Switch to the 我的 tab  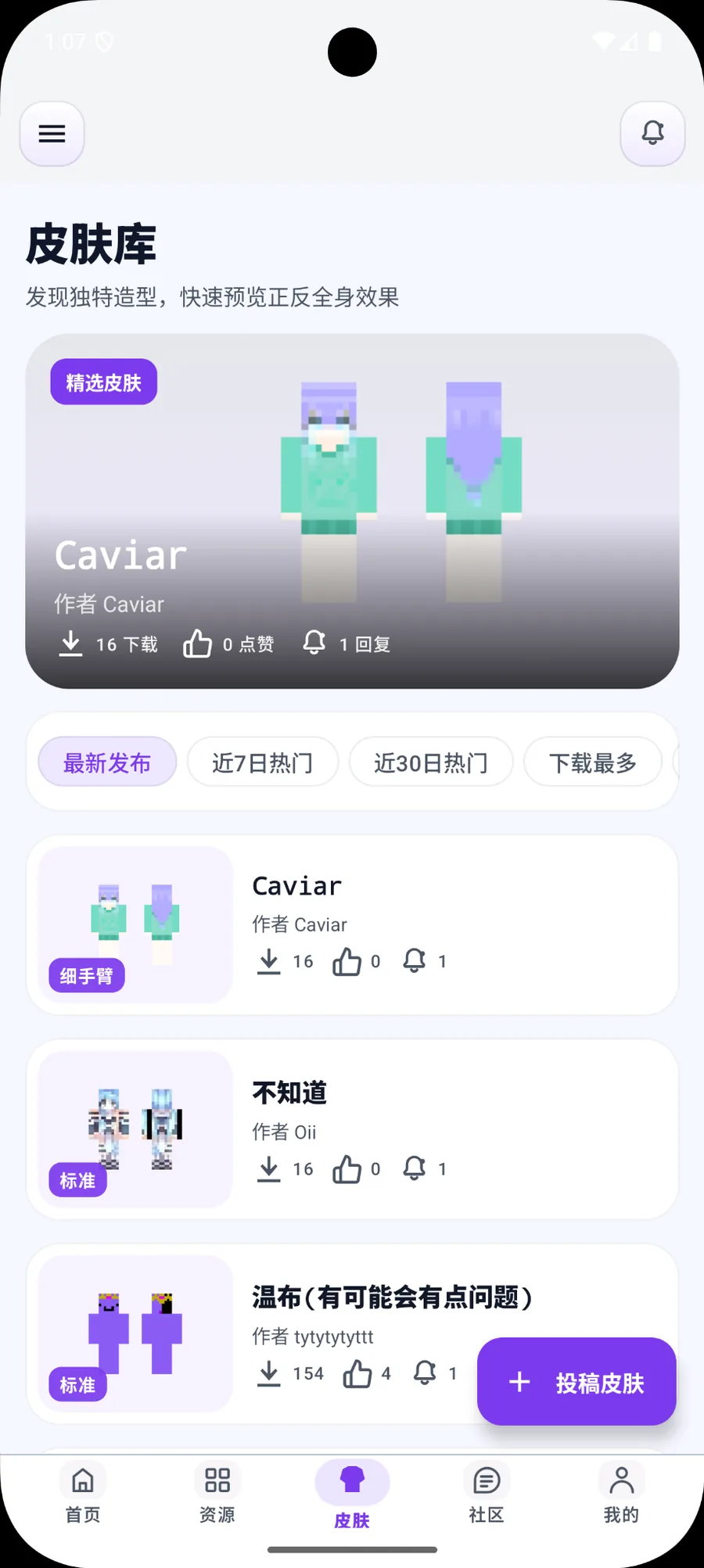click(621, 1494)
